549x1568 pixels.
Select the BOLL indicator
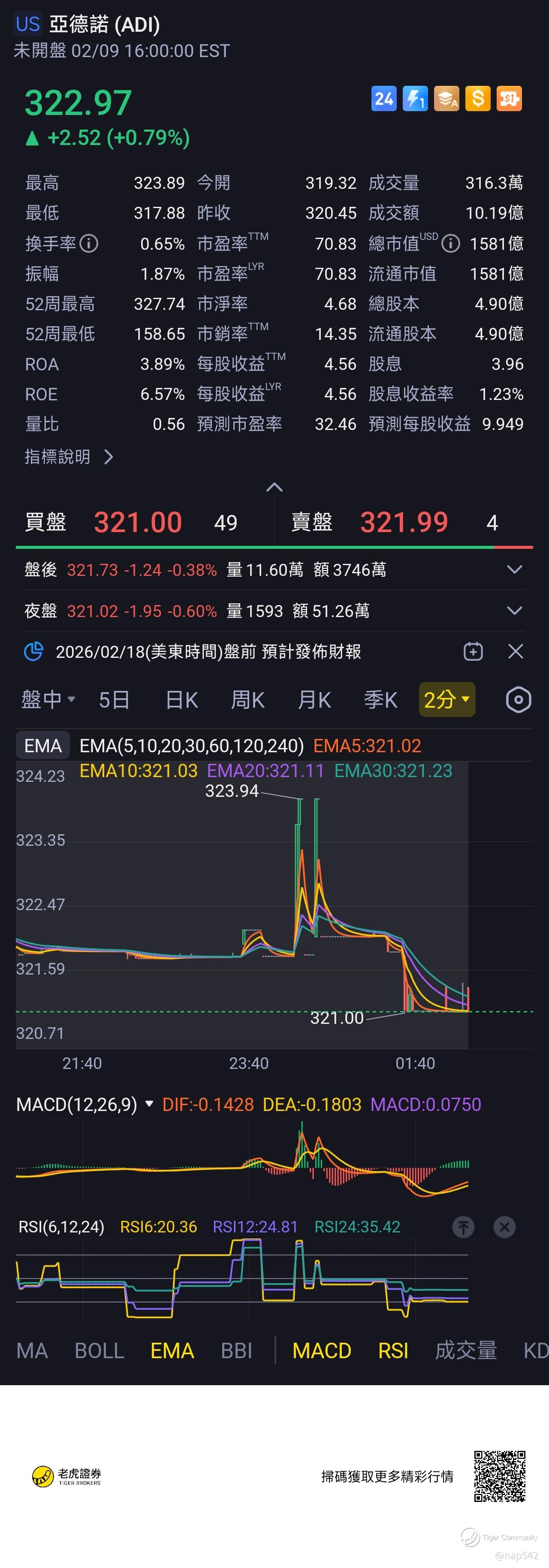[x=99, y=1350]
